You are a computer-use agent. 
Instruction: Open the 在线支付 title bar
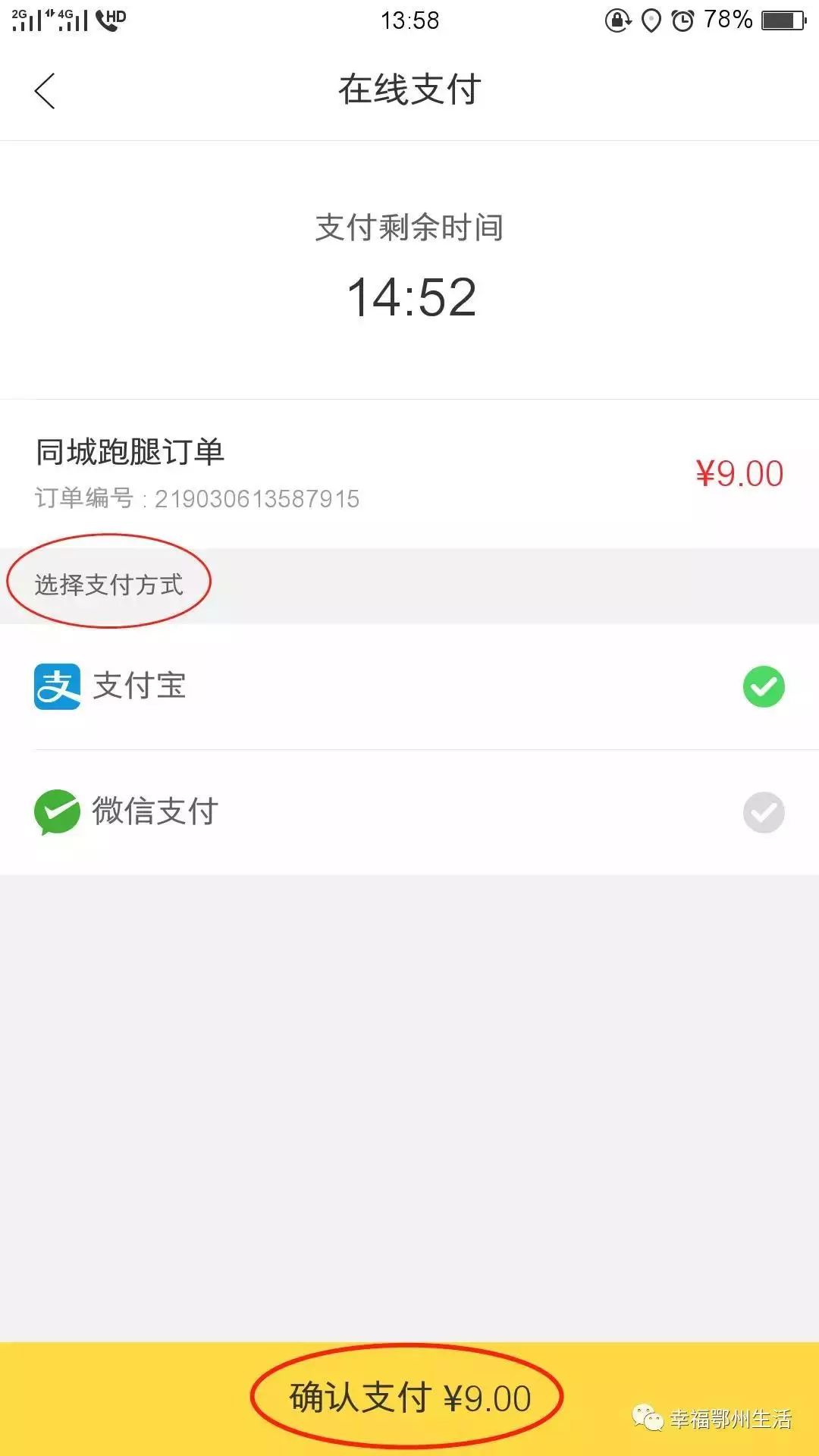click(409, 89)
